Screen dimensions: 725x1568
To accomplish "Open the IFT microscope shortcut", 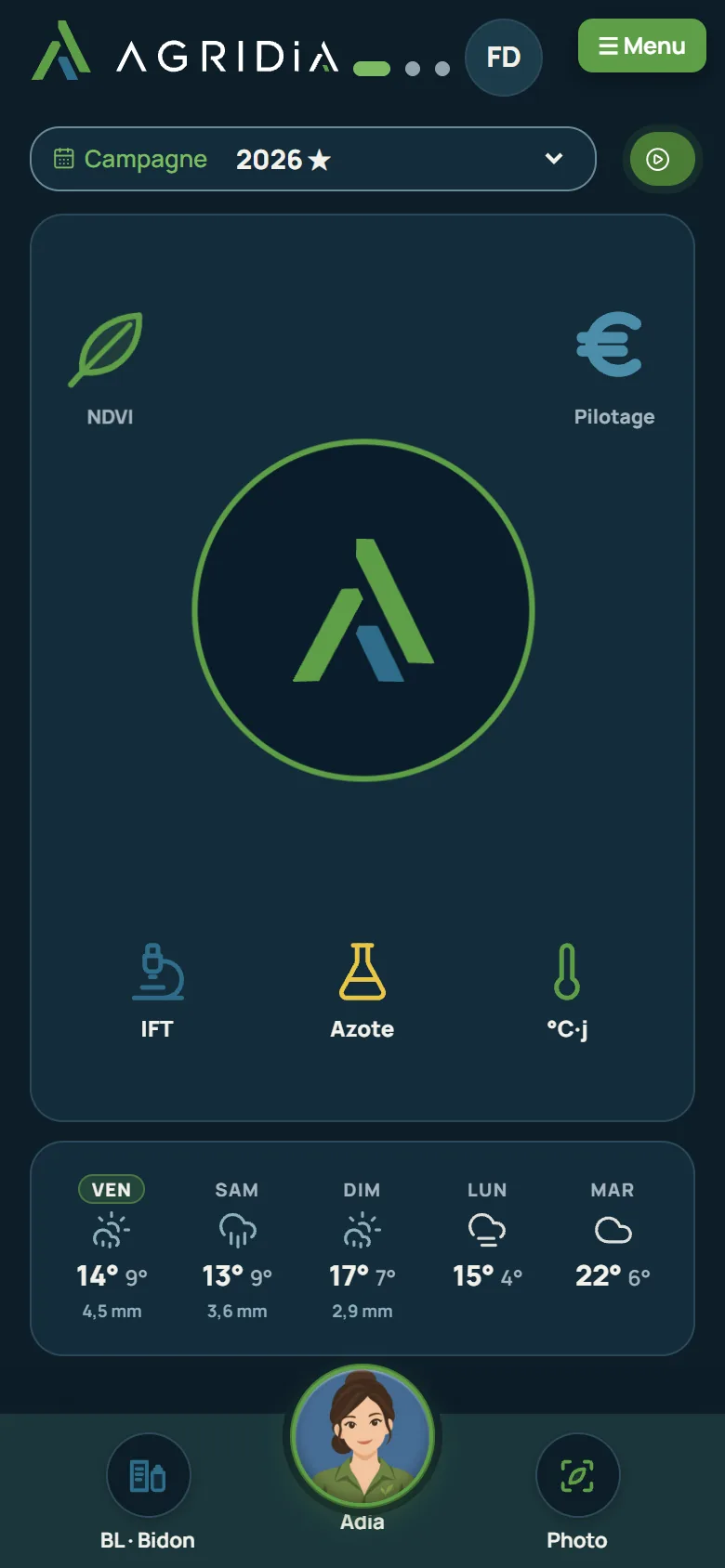I will [x=157, y=990].
